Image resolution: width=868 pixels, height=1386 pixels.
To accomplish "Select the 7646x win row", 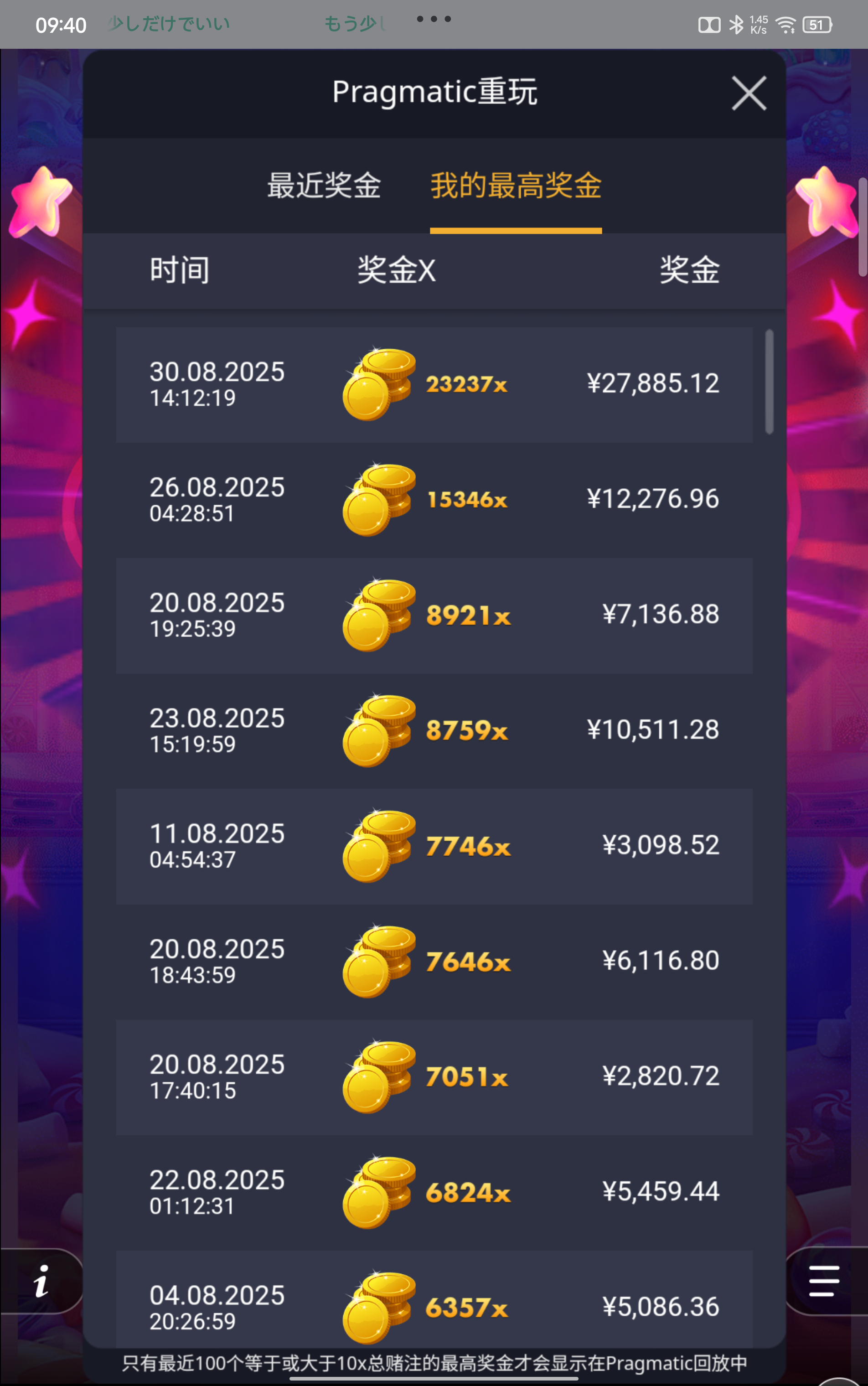I will [x=434, y=961].
